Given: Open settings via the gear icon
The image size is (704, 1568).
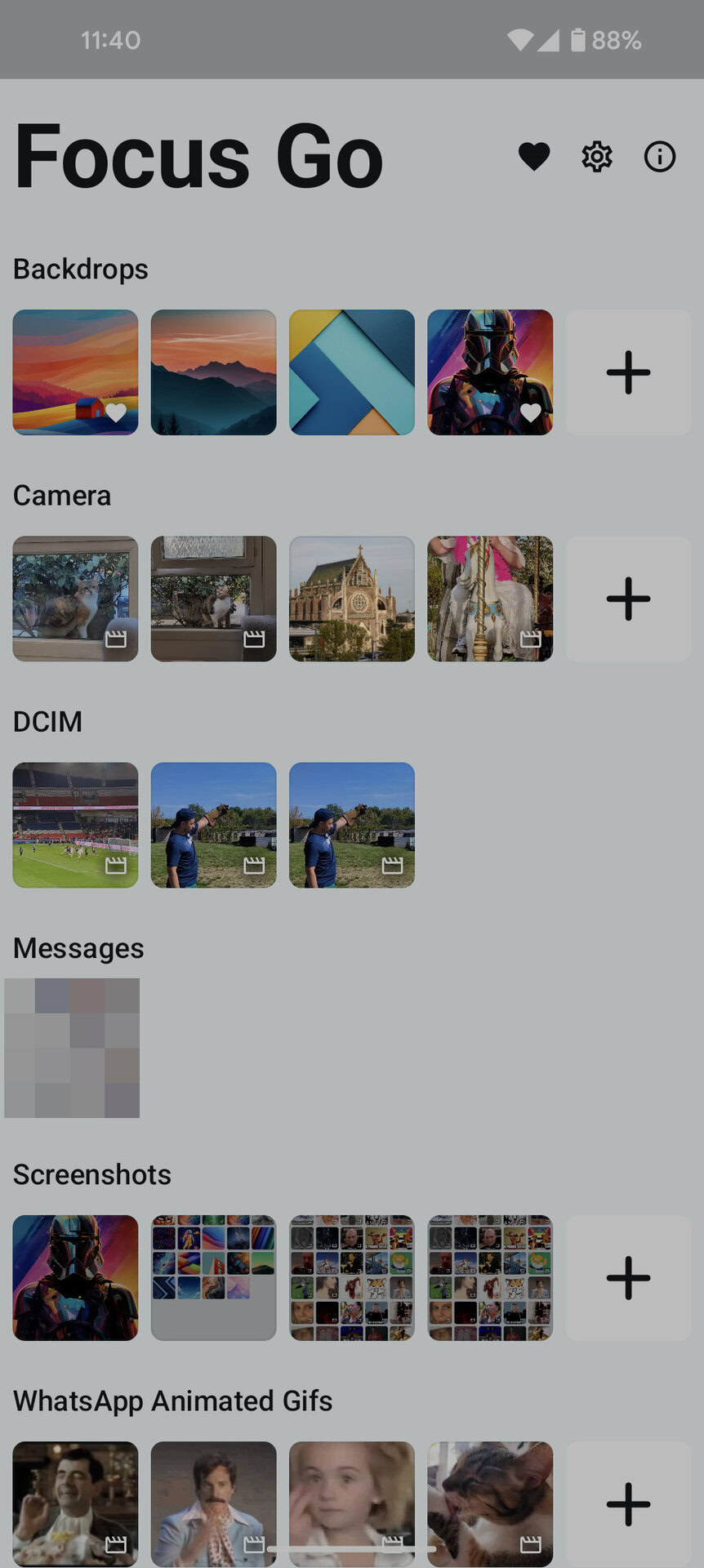Looking at the screenshot, I should coord(597,156).
